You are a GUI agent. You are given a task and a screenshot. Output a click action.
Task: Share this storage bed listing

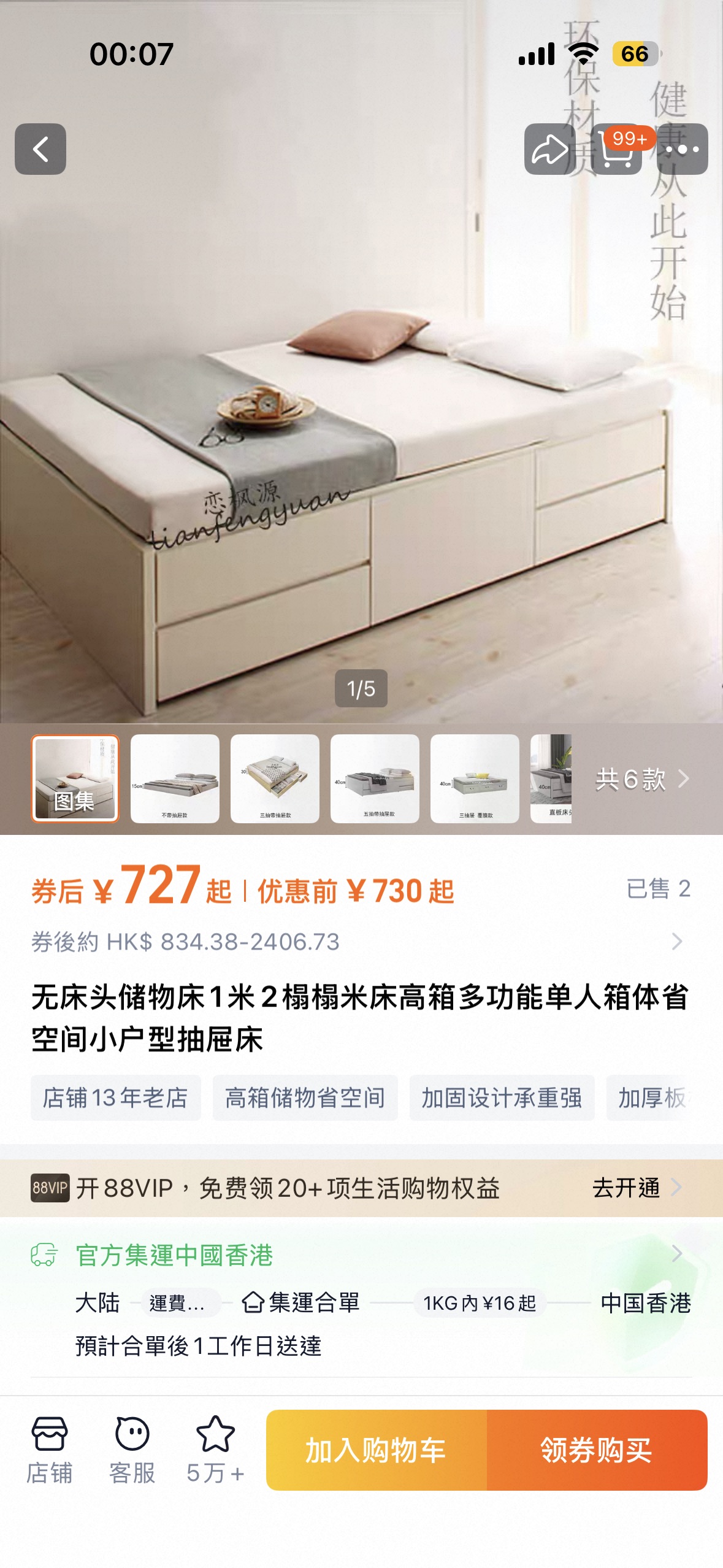[x=549, y=149]
